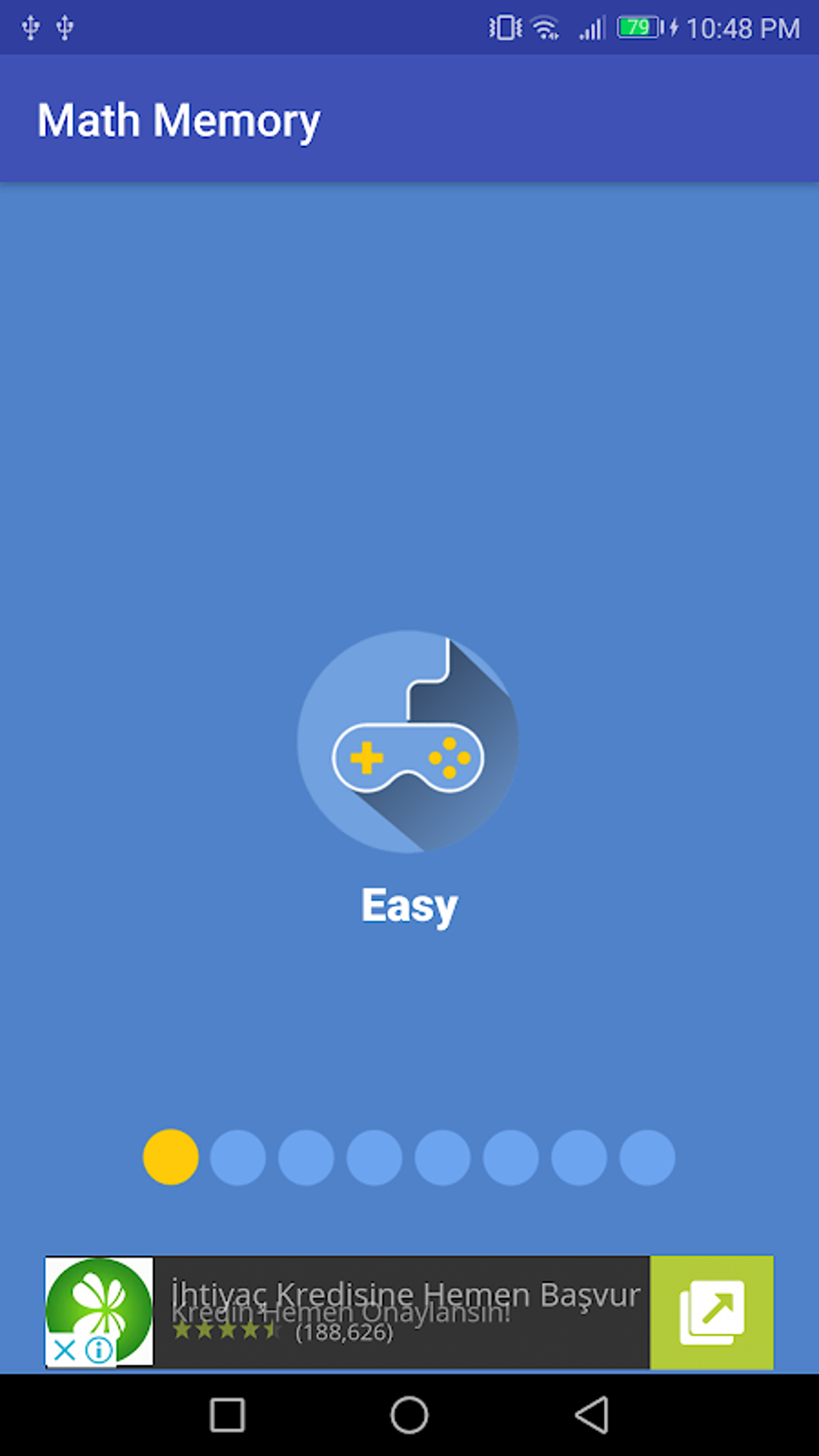The width and height of the screenshot is (819, 1456).
Task: Go back using the navigation bar
Action: tap(592, 1414)
